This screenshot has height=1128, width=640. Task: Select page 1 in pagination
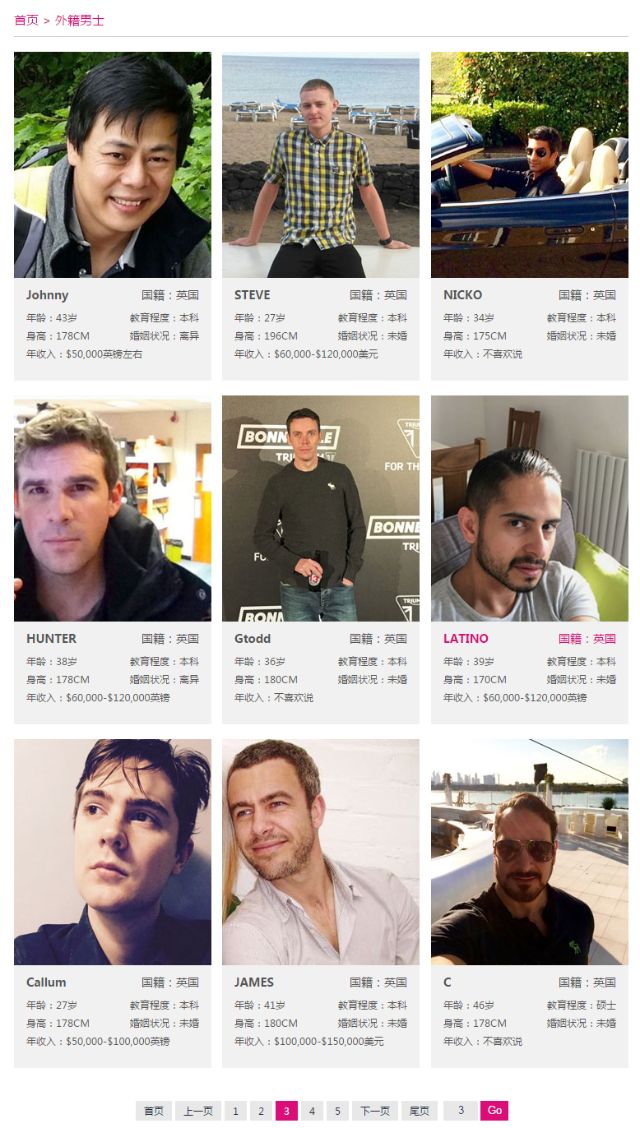235,1110
